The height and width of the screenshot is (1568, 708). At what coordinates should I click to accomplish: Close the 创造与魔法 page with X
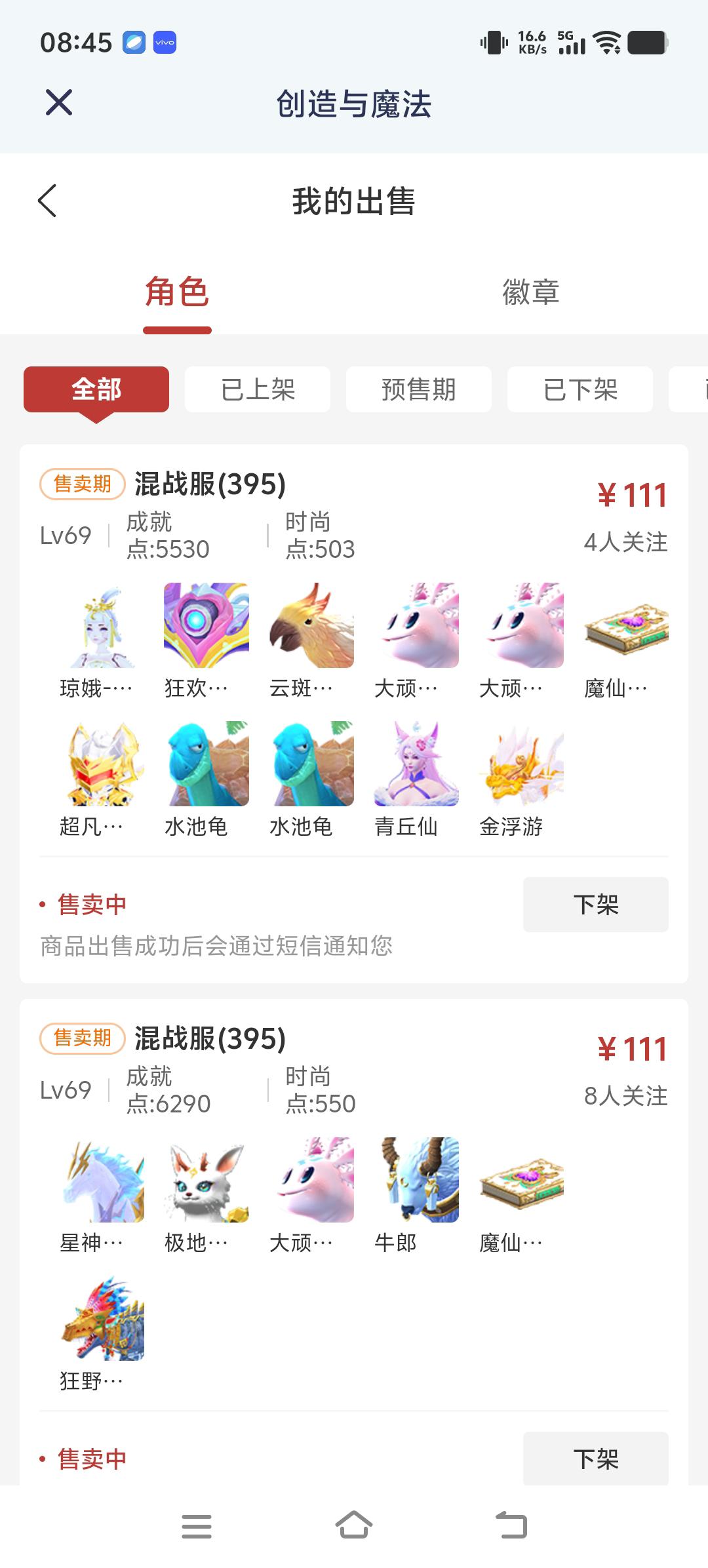click(58, 103)
